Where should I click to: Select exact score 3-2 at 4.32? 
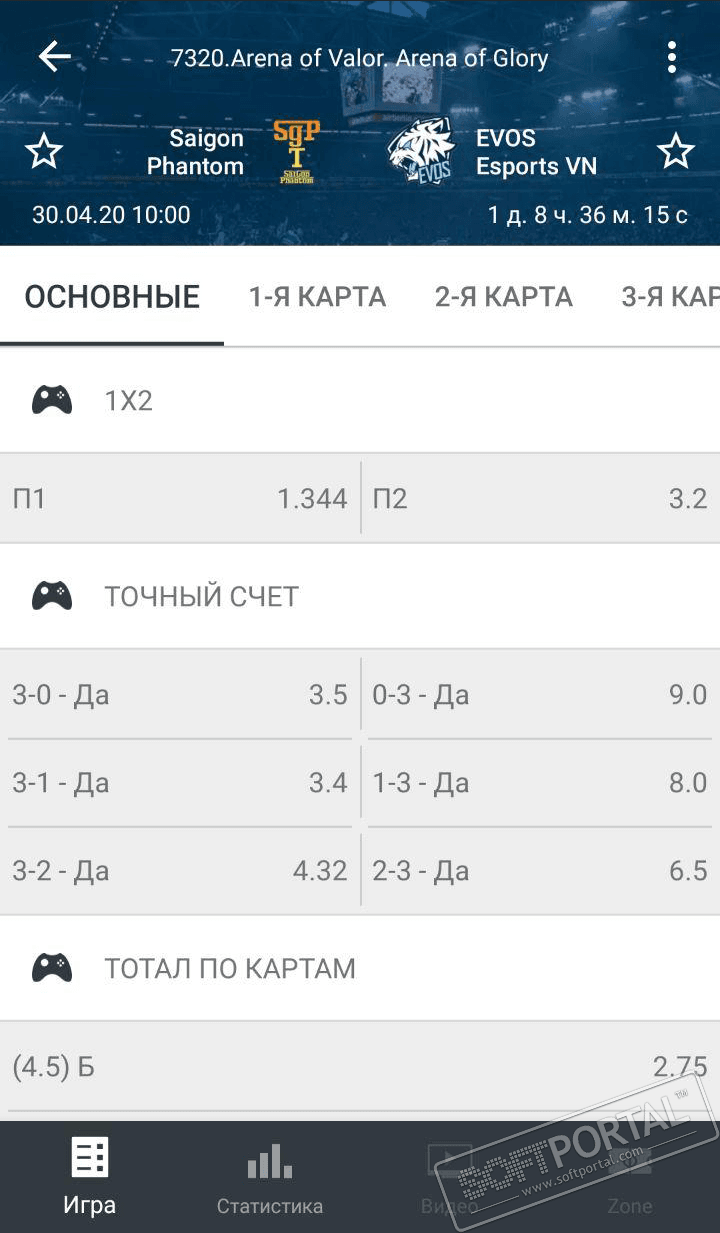[x=180, y=871]
